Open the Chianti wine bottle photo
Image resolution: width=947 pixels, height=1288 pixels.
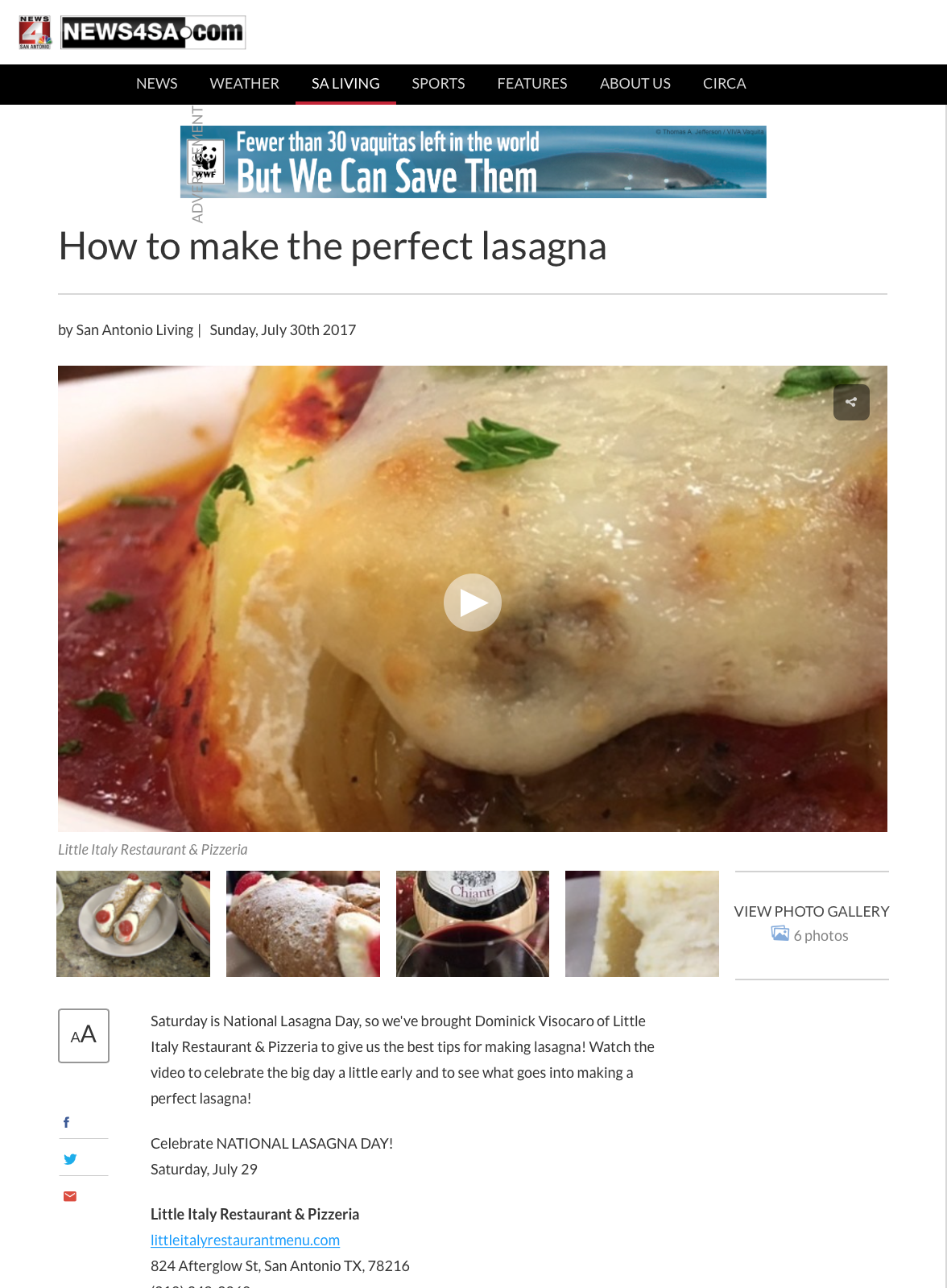pyautogui.click(x=473, y=924)
